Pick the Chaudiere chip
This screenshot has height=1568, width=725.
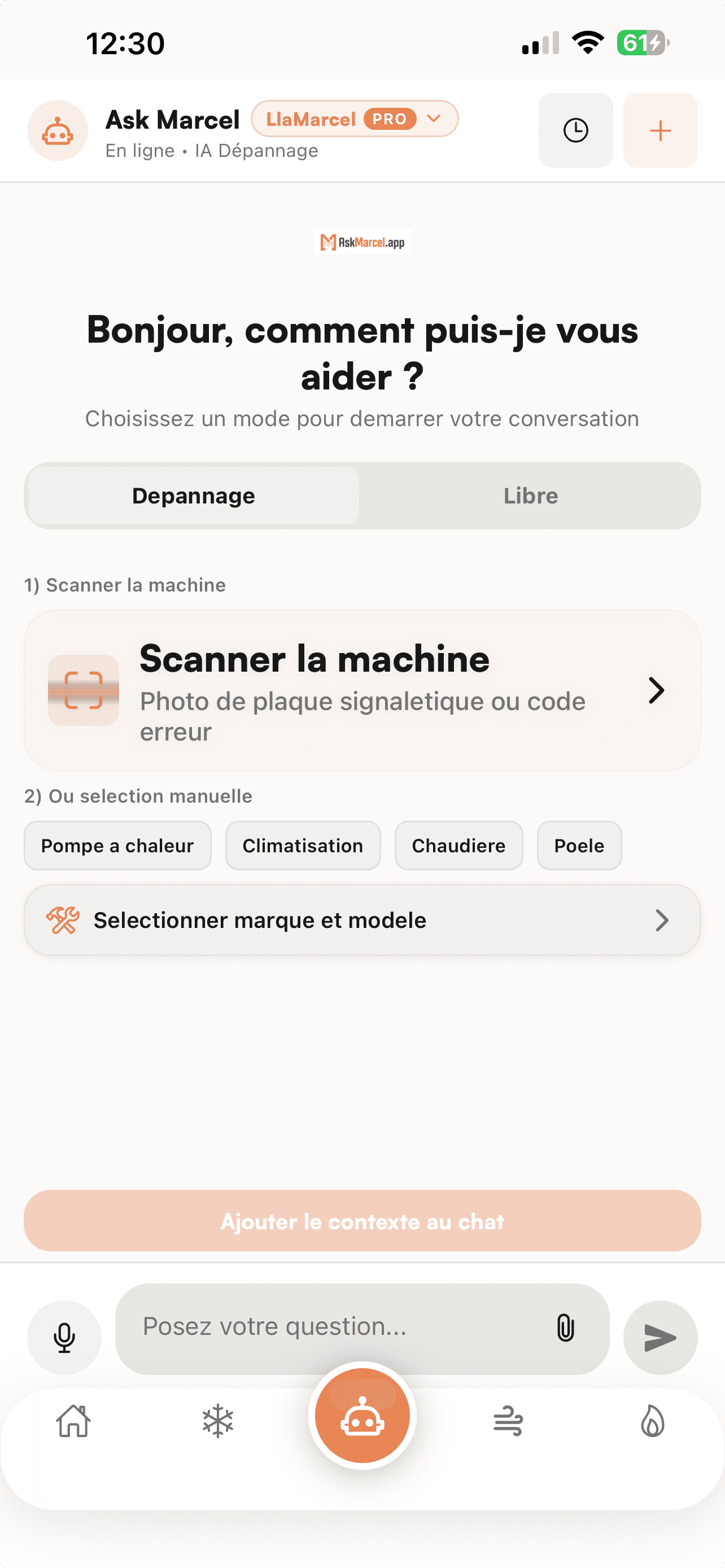[458, 846]
